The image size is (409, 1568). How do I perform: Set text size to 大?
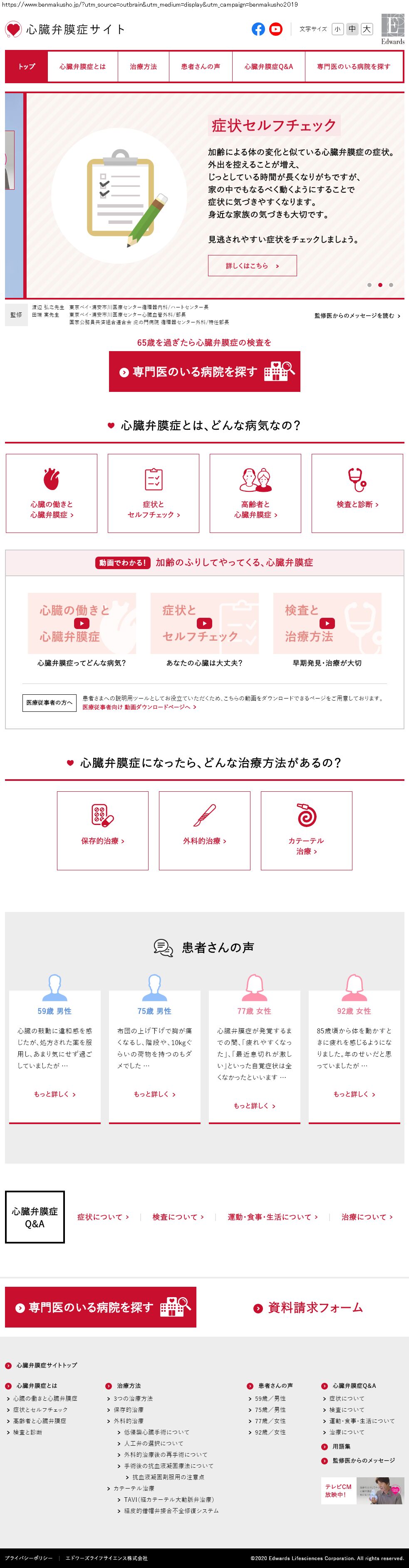click(367, 29)
